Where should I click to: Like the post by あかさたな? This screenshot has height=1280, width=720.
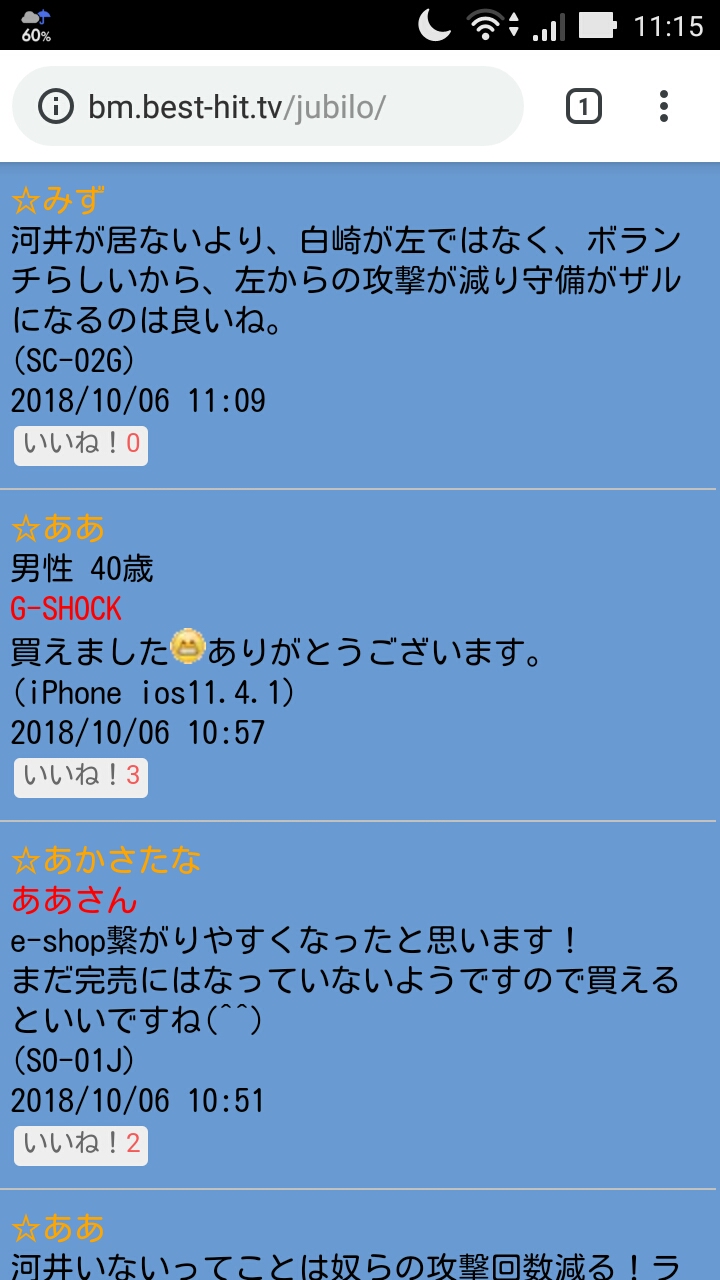point(81,1145)
